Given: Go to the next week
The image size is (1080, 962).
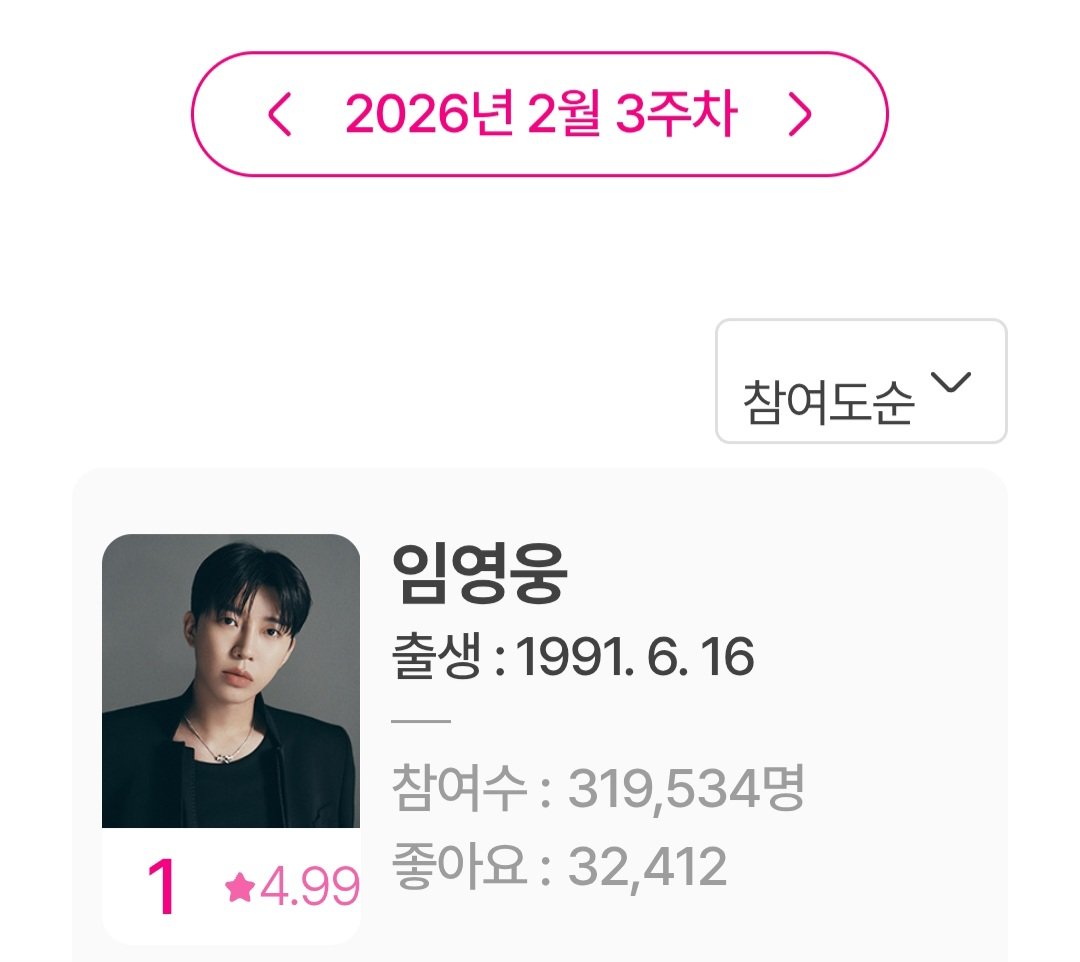Looking at the screenshot, I should 799,116.
